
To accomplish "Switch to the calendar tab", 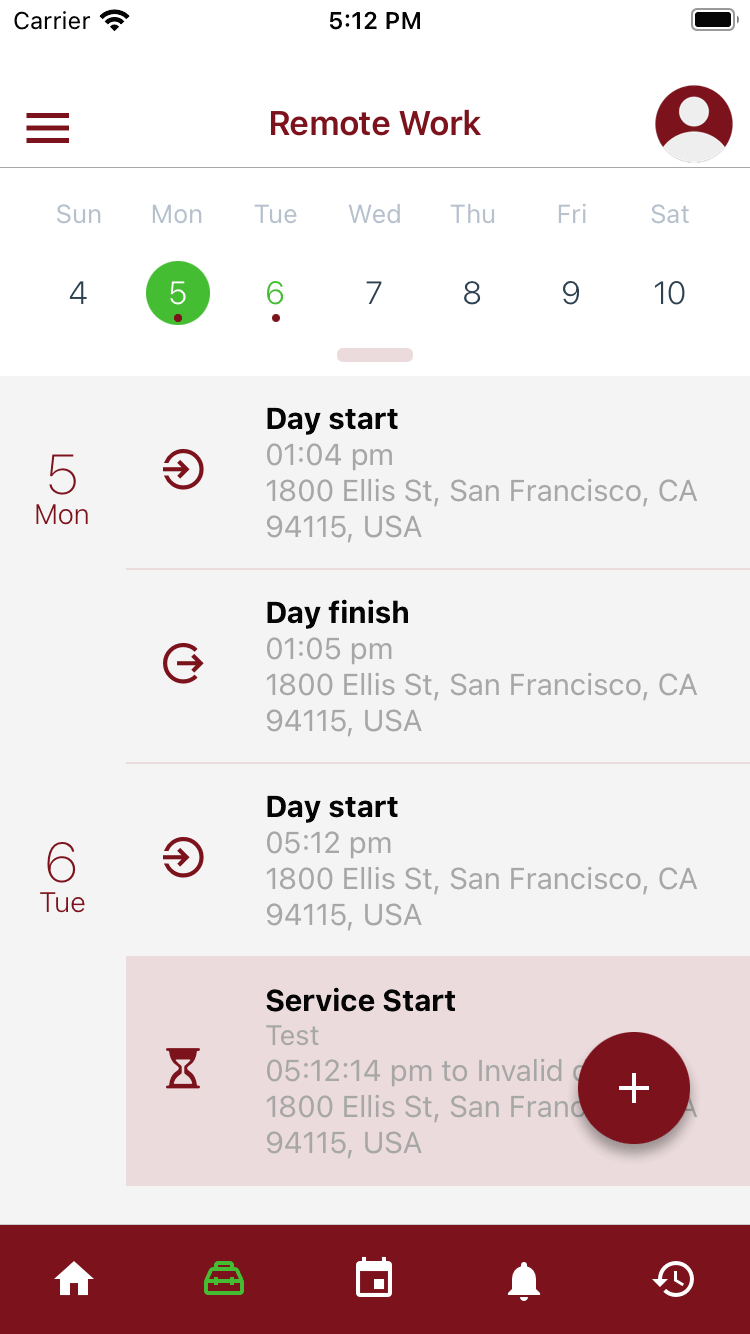I will (x=374, y=1279).
